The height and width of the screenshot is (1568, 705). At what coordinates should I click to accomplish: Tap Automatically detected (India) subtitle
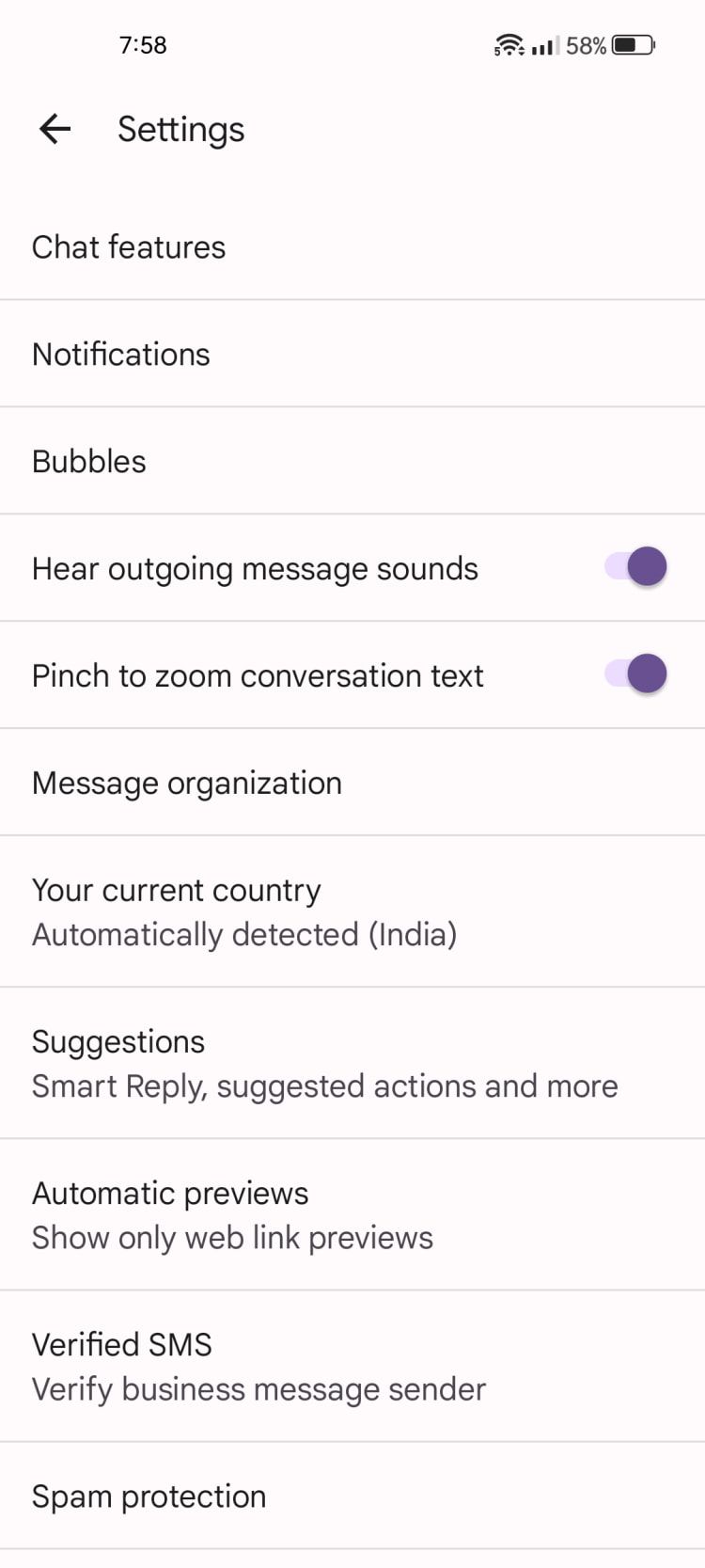pyautogui.click(x=243, y=934)
